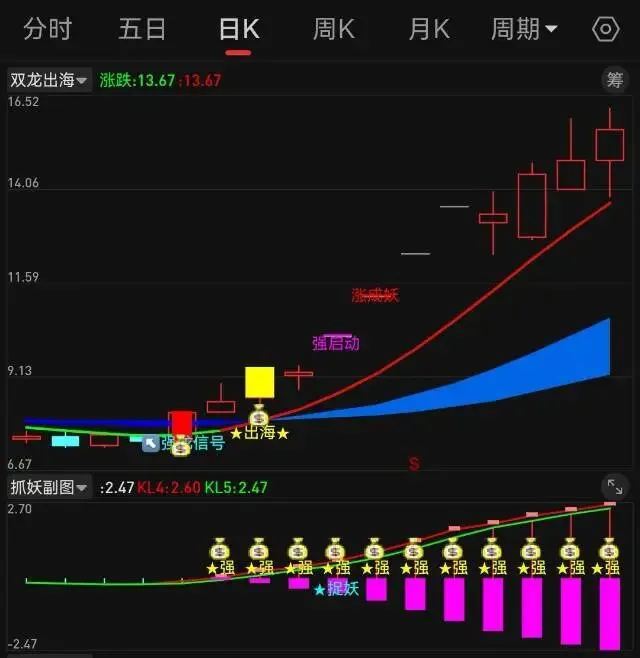Open the 周期 dropdown
The image size is (640, 658).
pos(524,29)
